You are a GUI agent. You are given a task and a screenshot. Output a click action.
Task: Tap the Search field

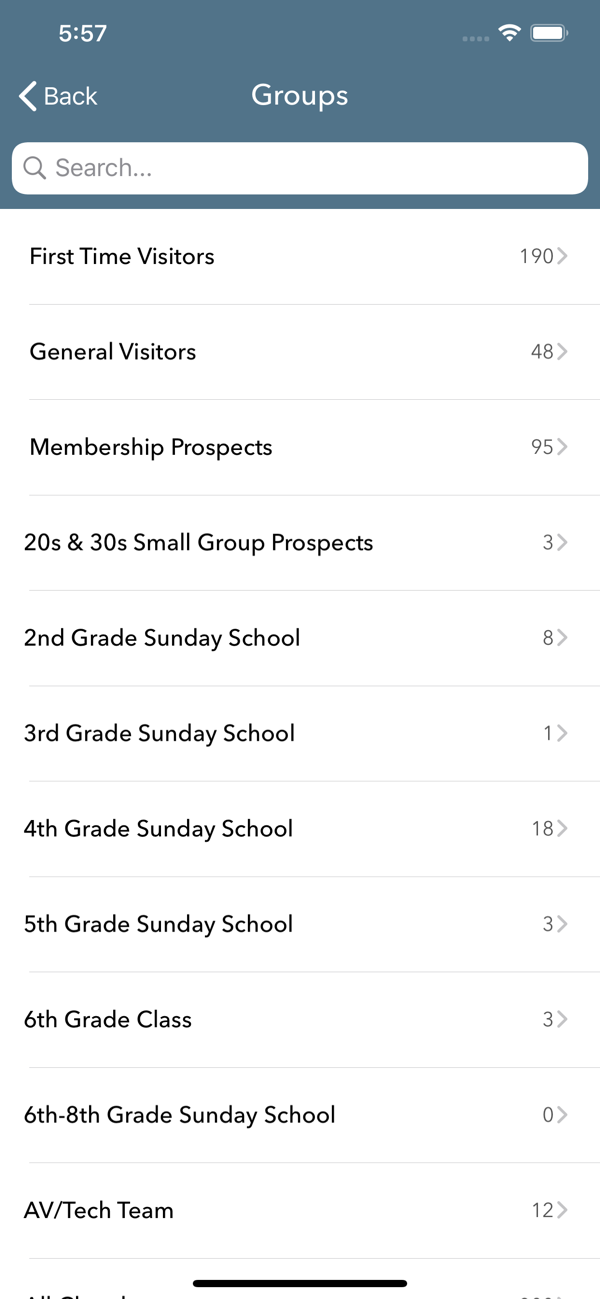coord(300,168)
